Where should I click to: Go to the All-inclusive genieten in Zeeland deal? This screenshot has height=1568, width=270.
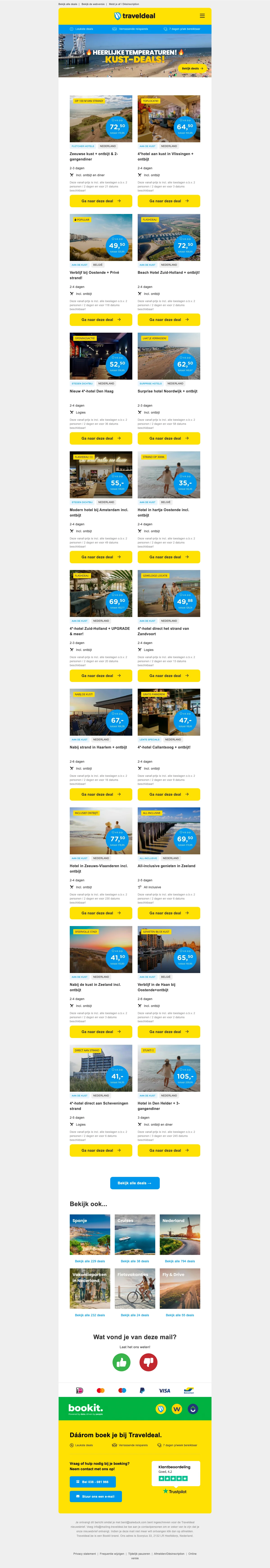[169, 913]
